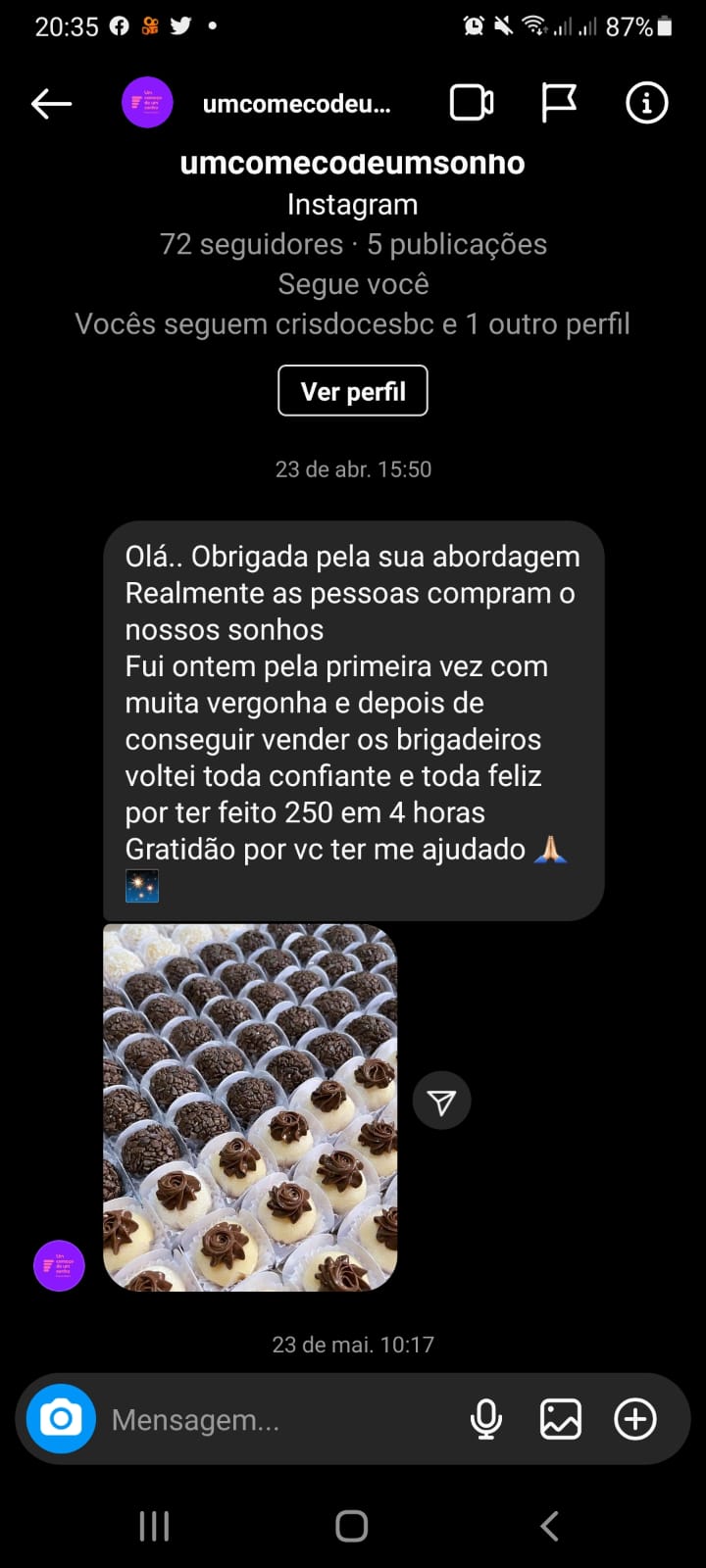This screenshot has width=706, height=1568.
Task: Record a voice message with the microphone
Action: click(486, 1419)
